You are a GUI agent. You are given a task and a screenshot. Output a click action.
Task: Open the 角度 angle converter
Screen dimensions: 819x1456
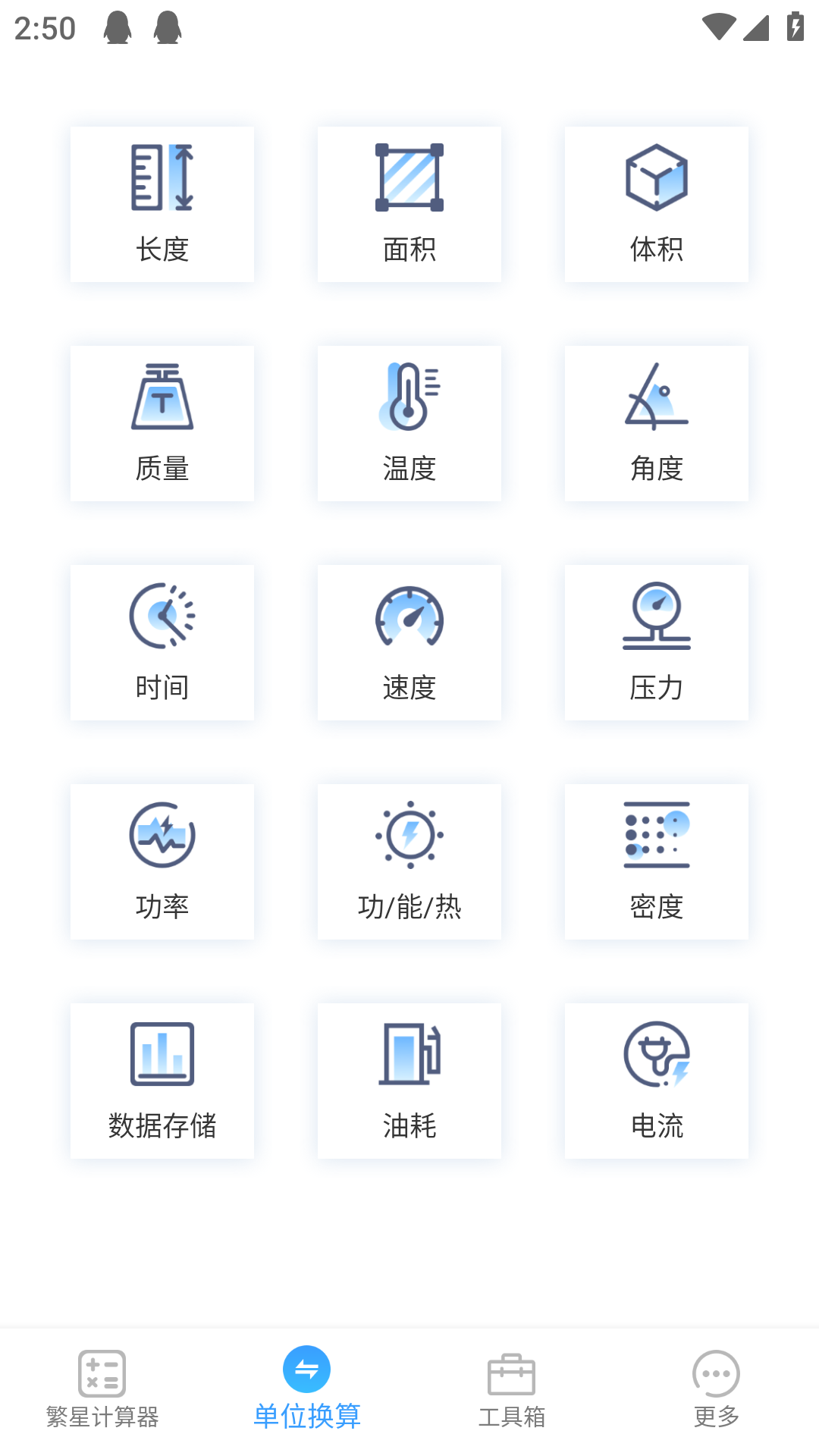(x=656, y=423)
